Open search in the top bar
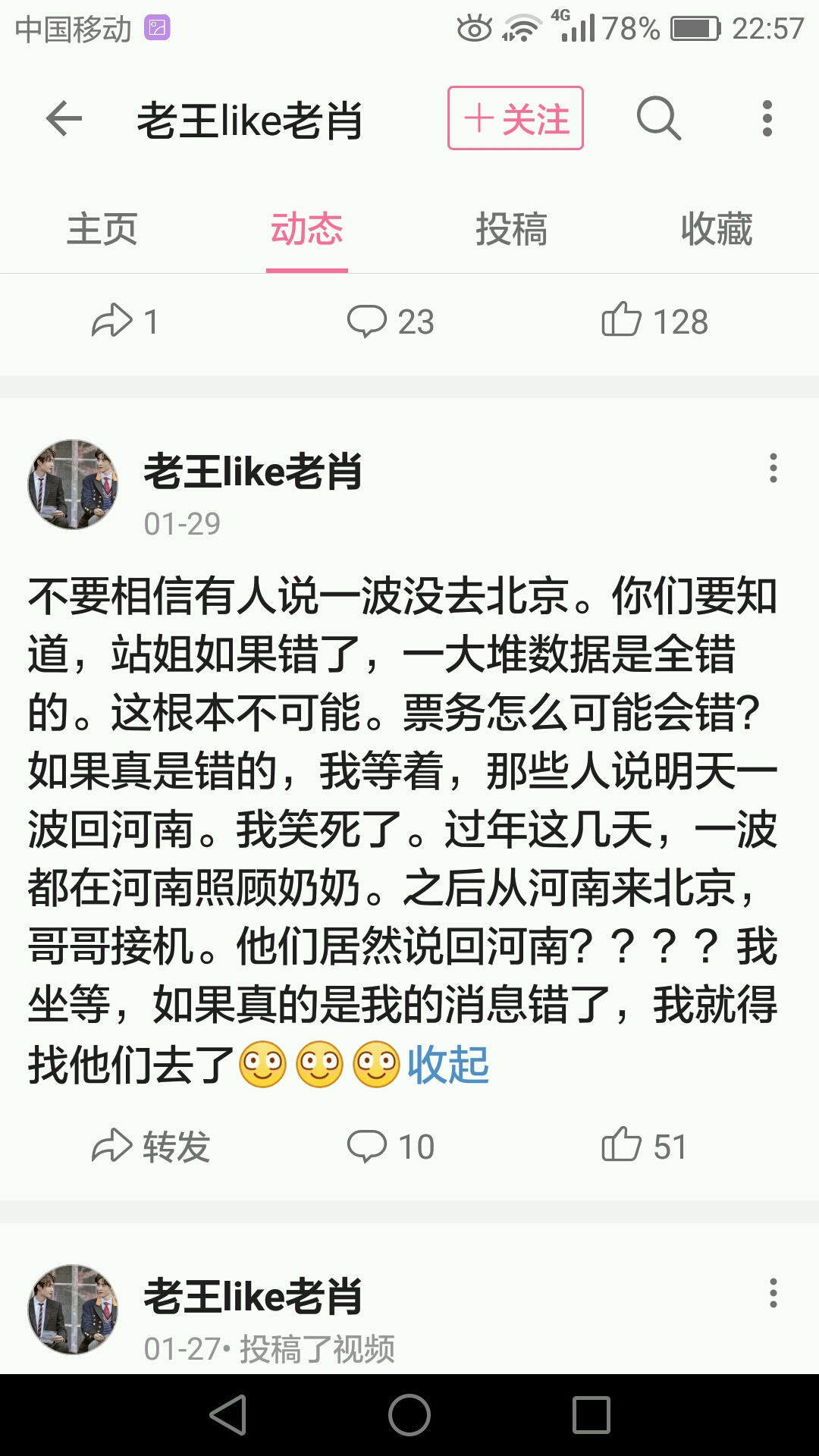819x1456 pixels. (x=658, y=118)
